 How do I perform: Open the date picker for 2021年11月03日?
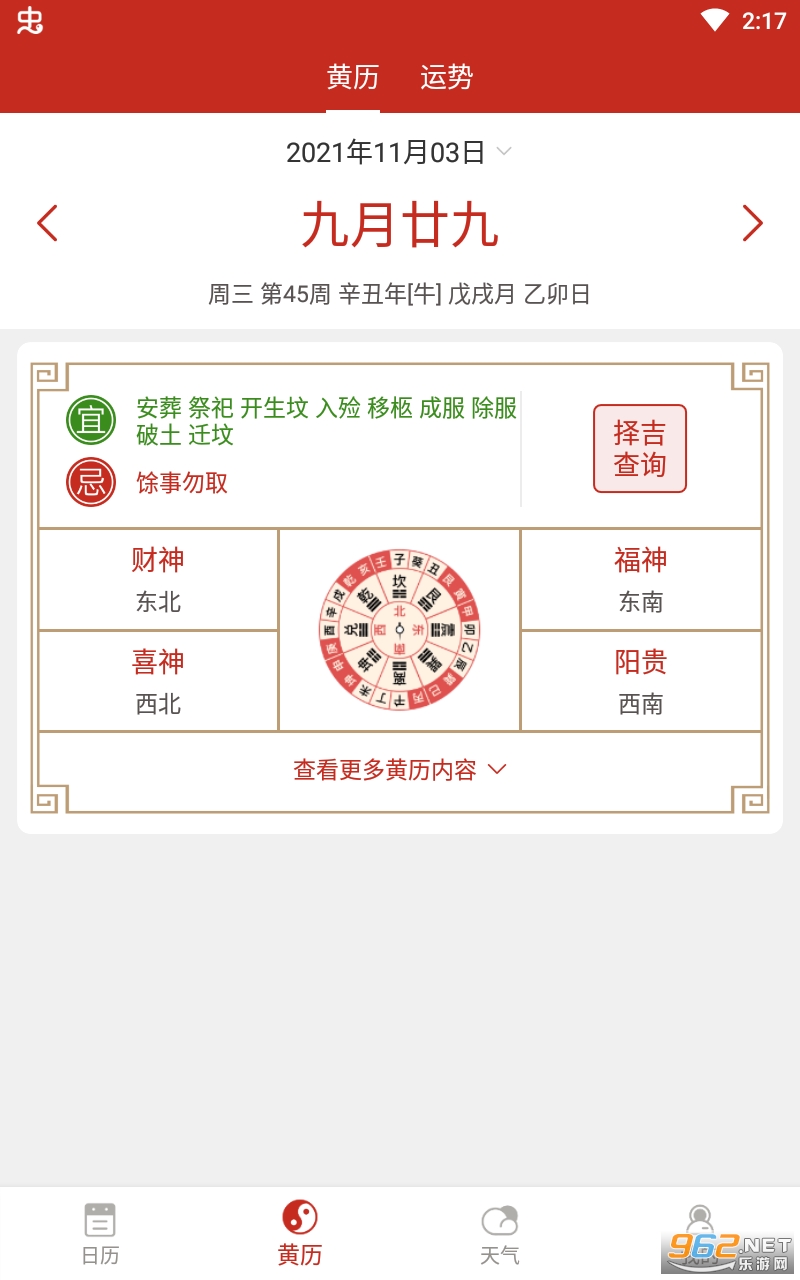(x=399, y=152)
